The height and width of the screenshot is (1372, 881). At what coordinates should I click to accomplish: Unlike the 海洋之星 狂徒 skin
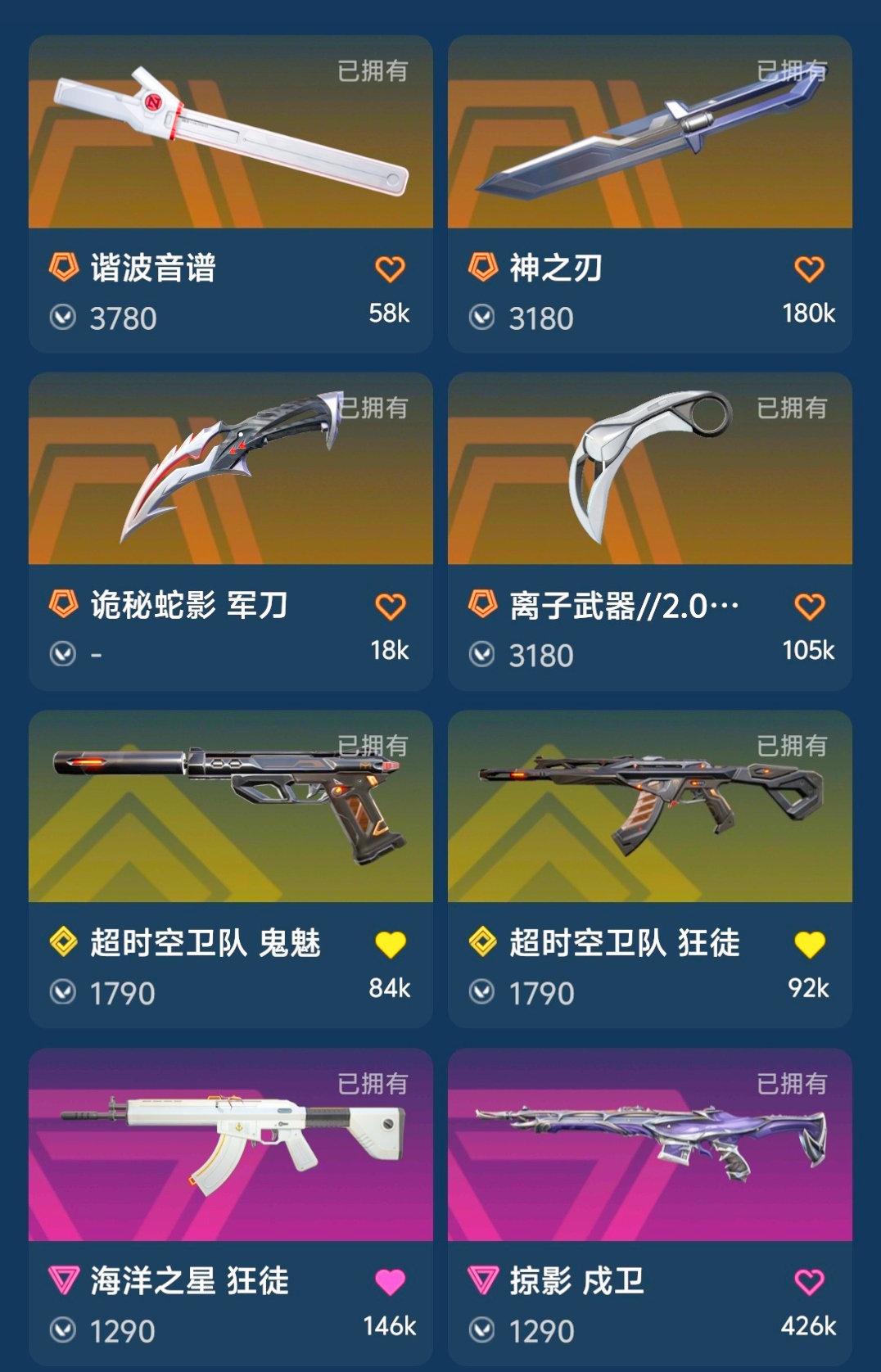click(390, 1282)
